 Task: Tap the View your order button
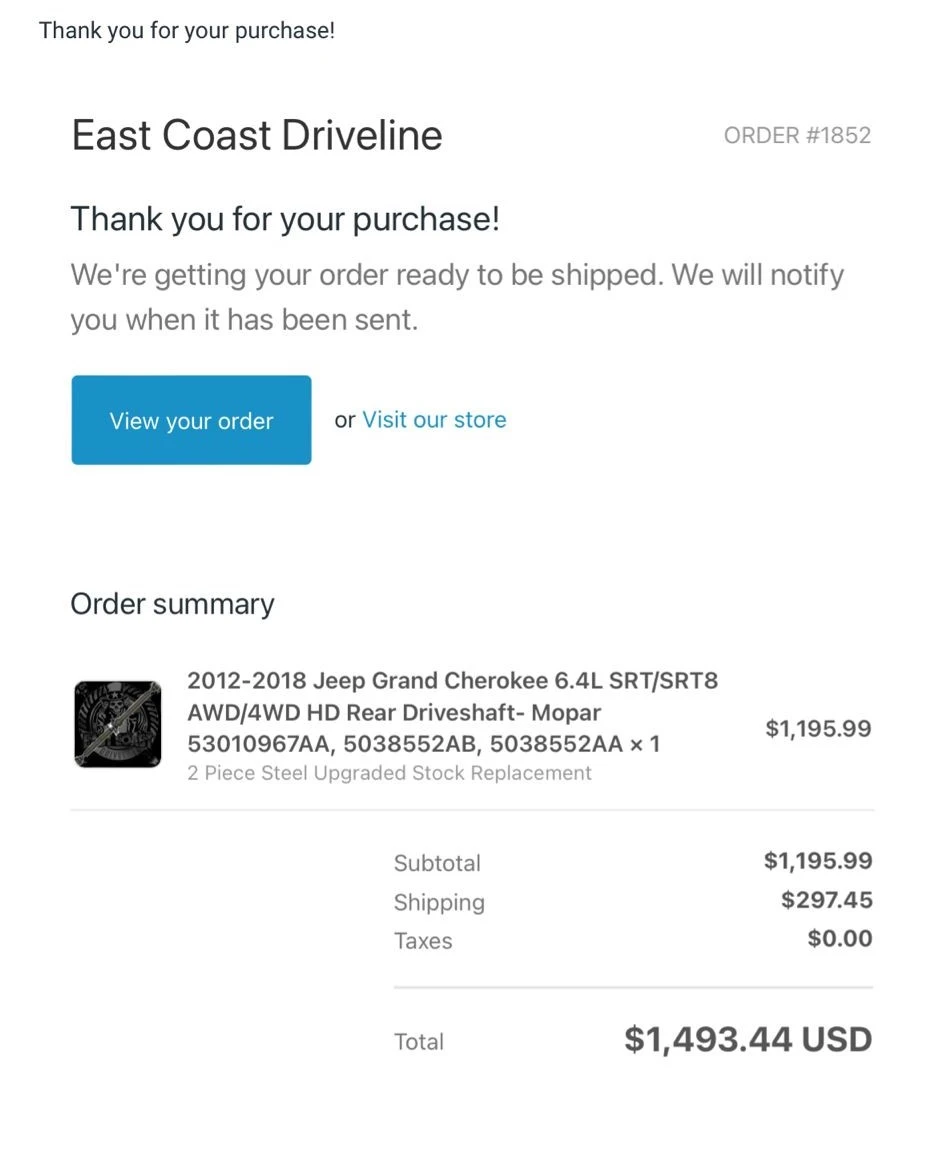click(191, 420)
